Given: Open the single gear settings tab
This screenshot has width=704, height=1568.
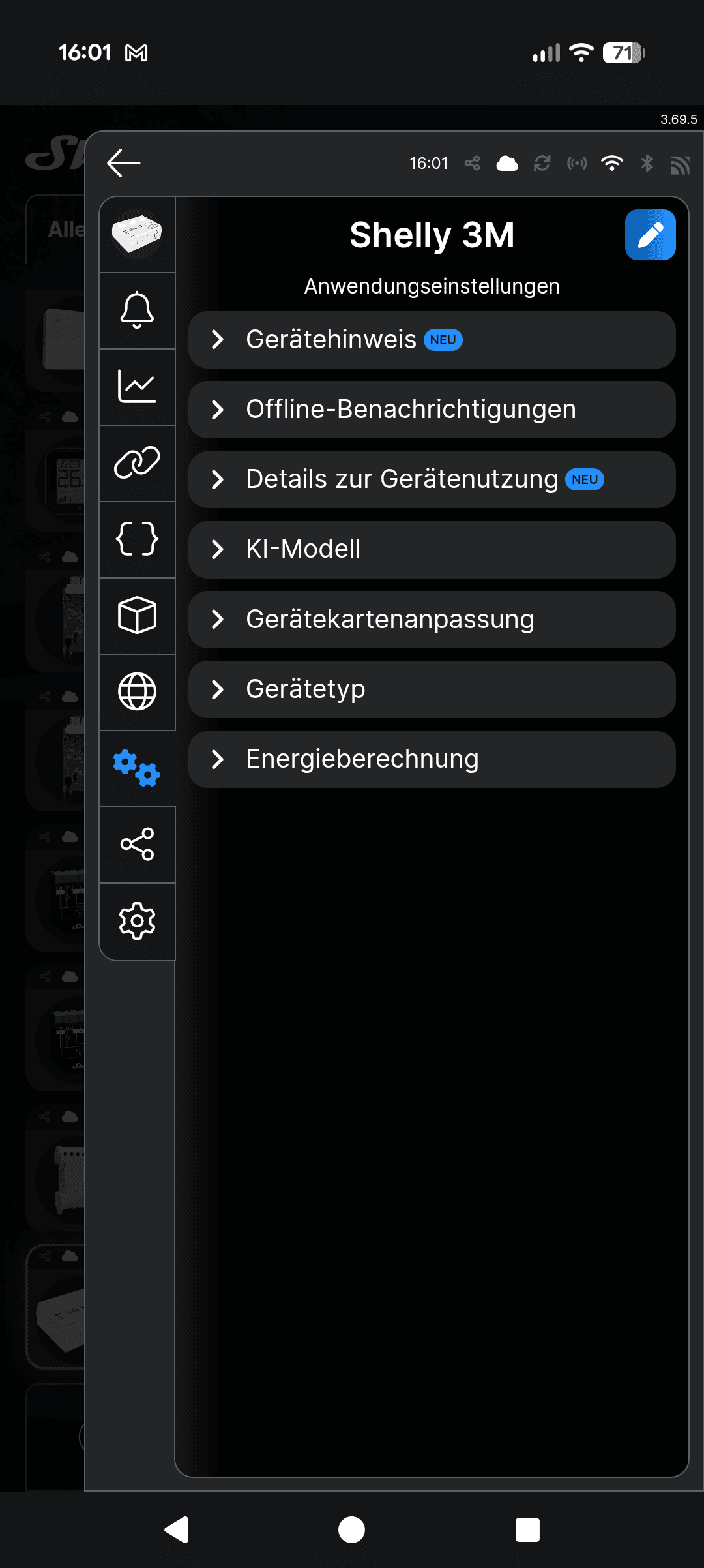Looking at the screenshot, I should point(137,921).
